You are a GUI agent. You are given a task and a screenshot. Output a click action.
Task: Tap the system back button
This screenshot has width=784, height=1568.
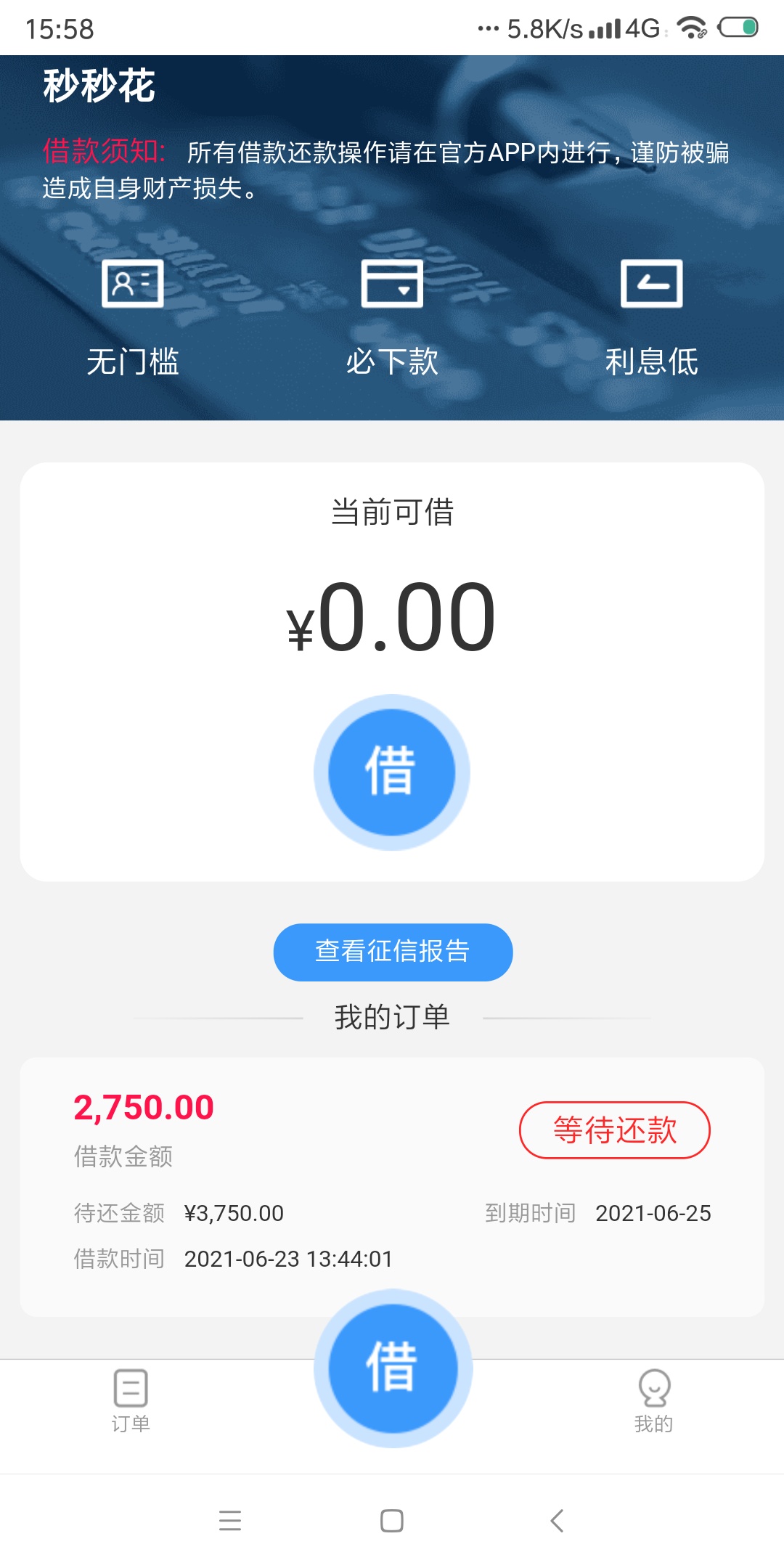click(x=557, y=1520)
